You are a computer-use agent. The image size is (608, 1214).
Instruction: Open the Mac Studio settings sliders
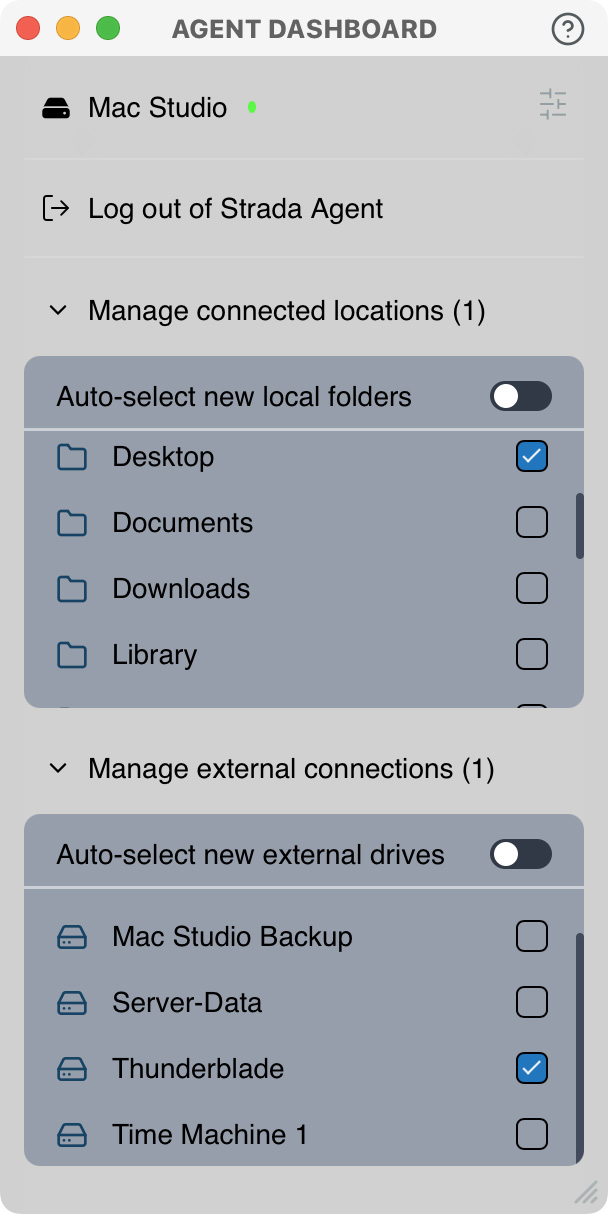(x=553, y=104)
